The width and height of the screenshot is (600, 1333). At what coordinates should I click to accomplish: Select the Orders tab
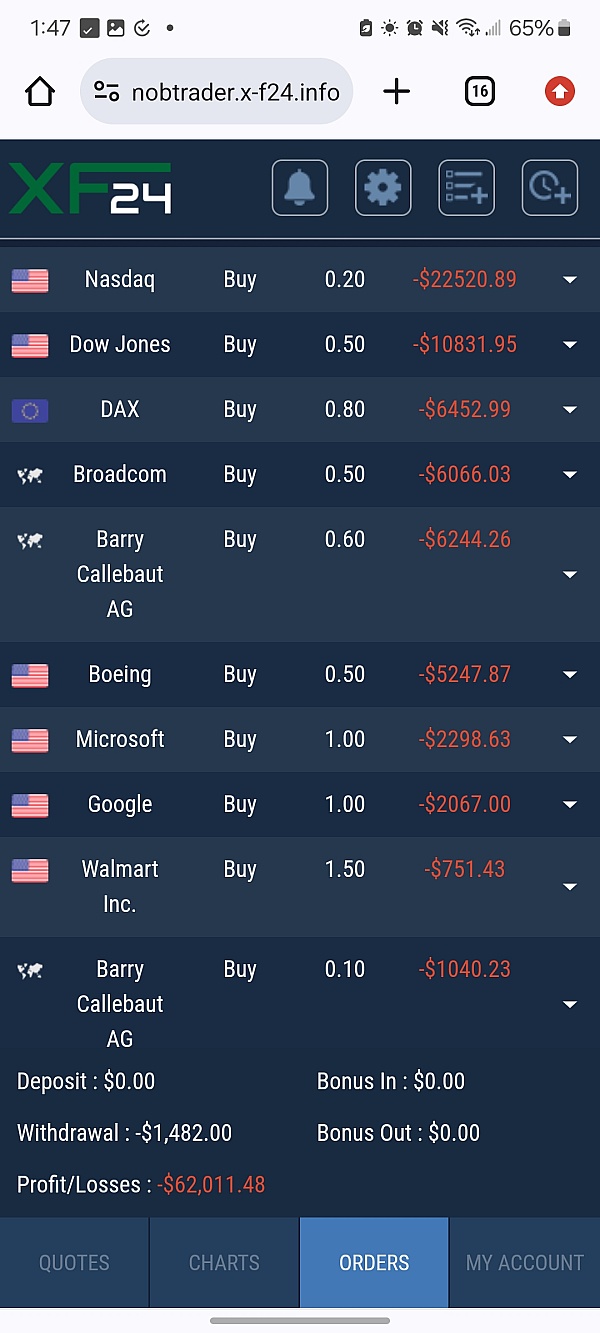click(x=374, y=1262)
